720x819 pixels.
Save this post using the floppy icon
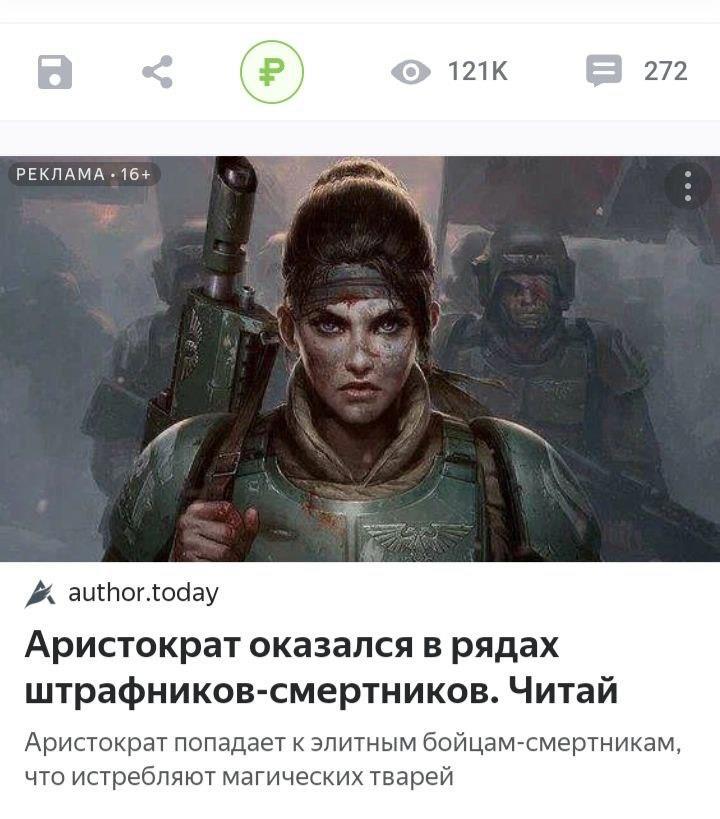point(54,72)
